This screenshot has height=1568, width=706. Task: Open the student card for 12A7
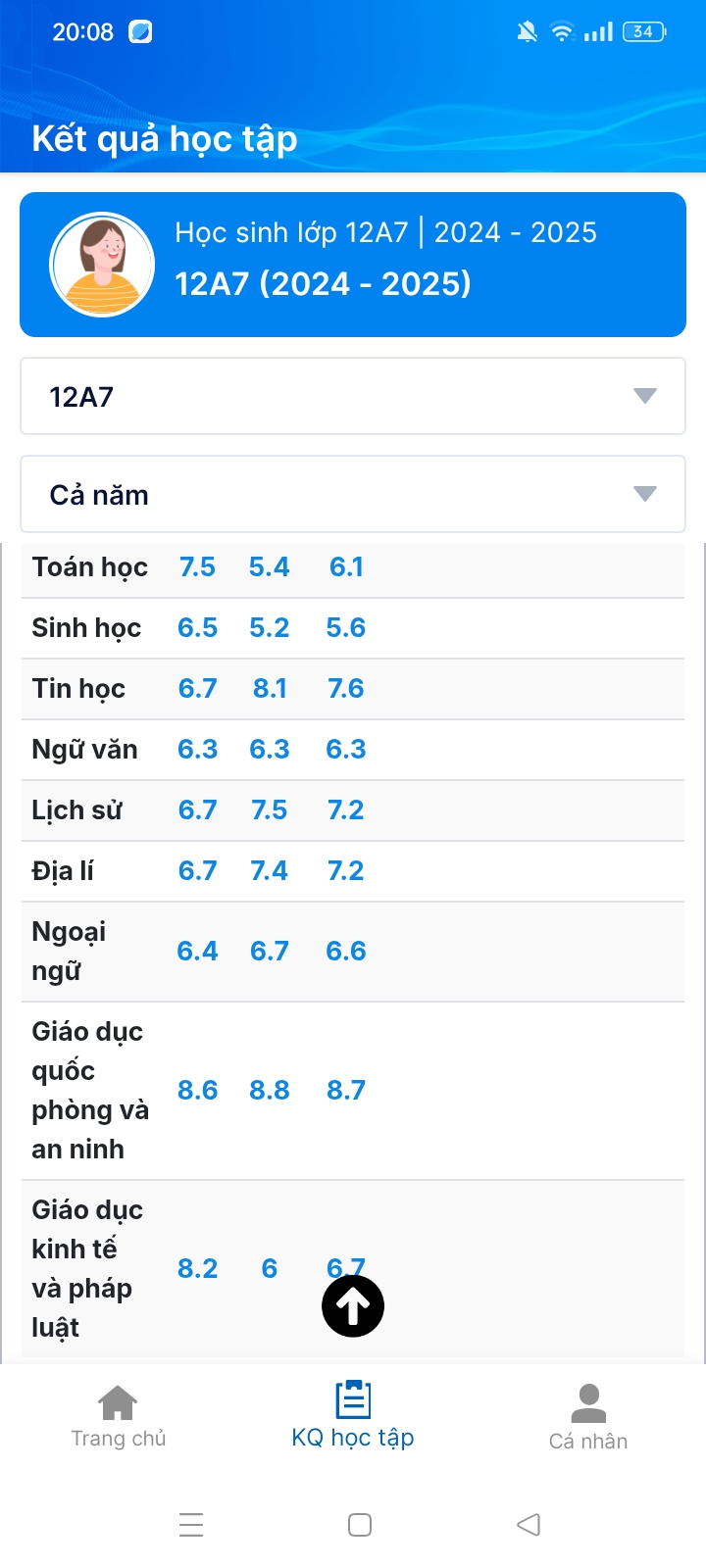[353, 265]
